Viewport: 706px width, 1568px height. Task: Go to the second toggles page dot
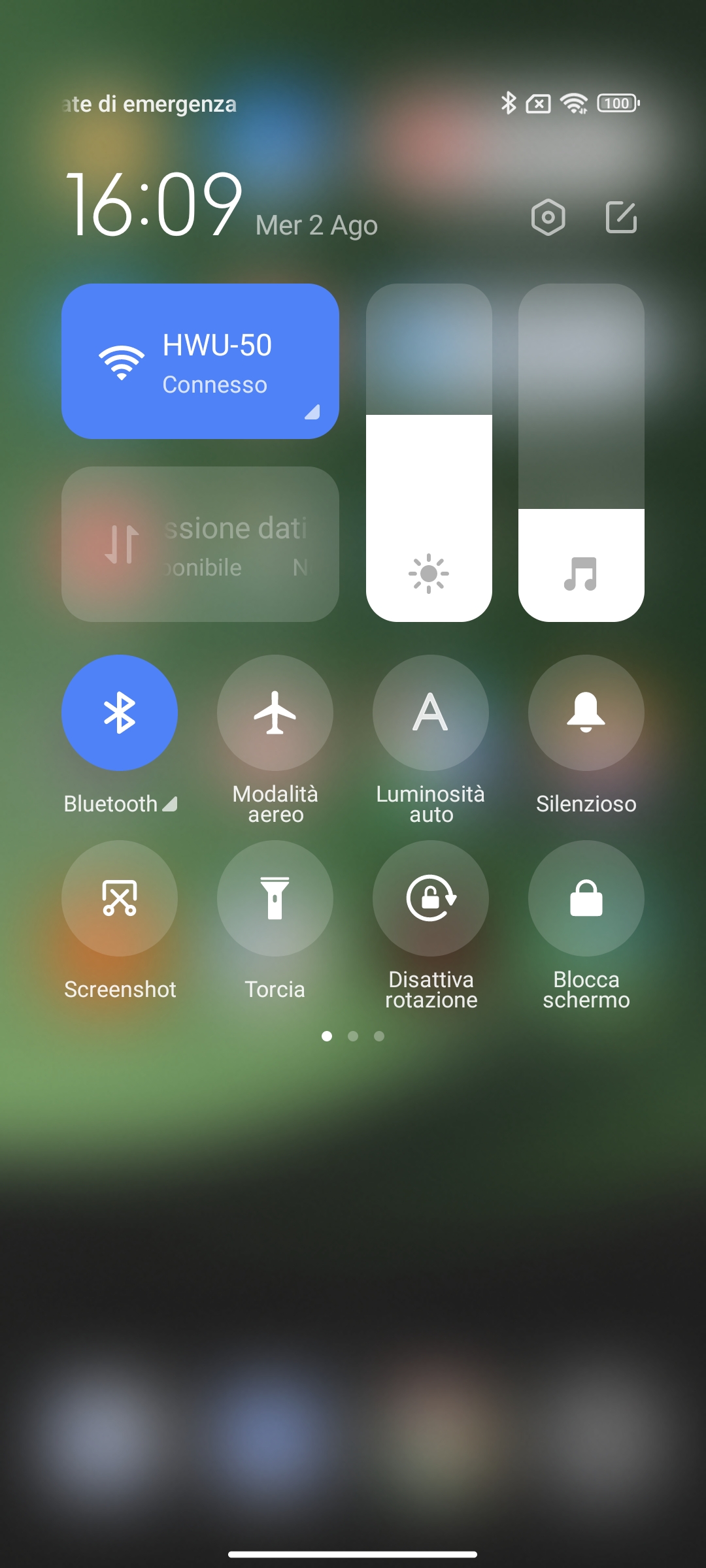(353, 1036)
